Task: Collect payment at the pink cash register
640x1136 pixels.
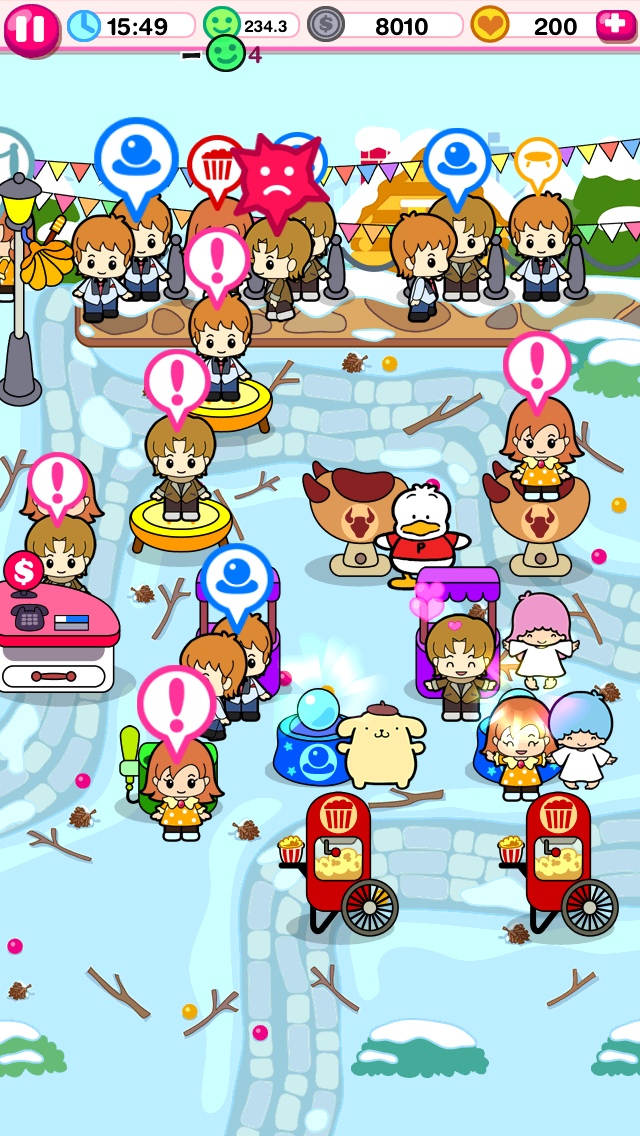Action: (22, 572)
